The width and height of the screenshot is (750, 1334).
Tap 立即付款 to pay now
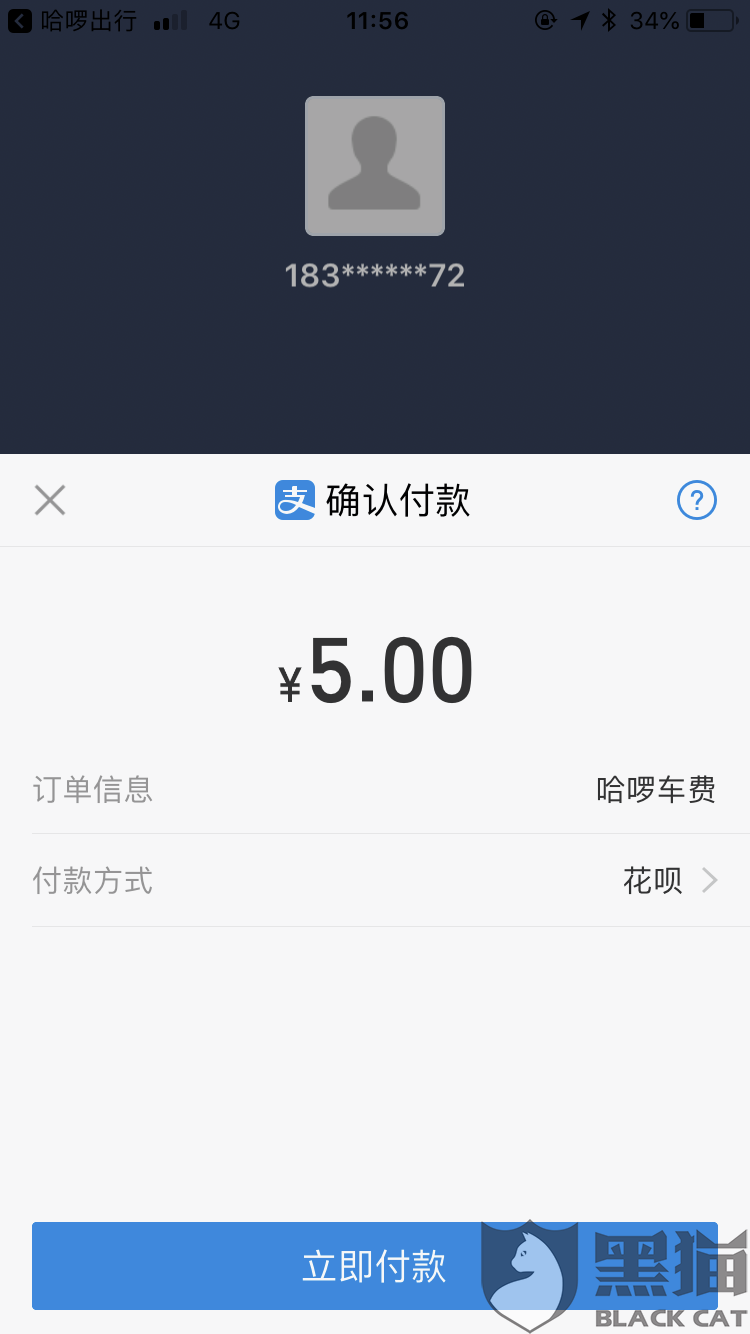pyautogui.click(x=374, y=1266)
